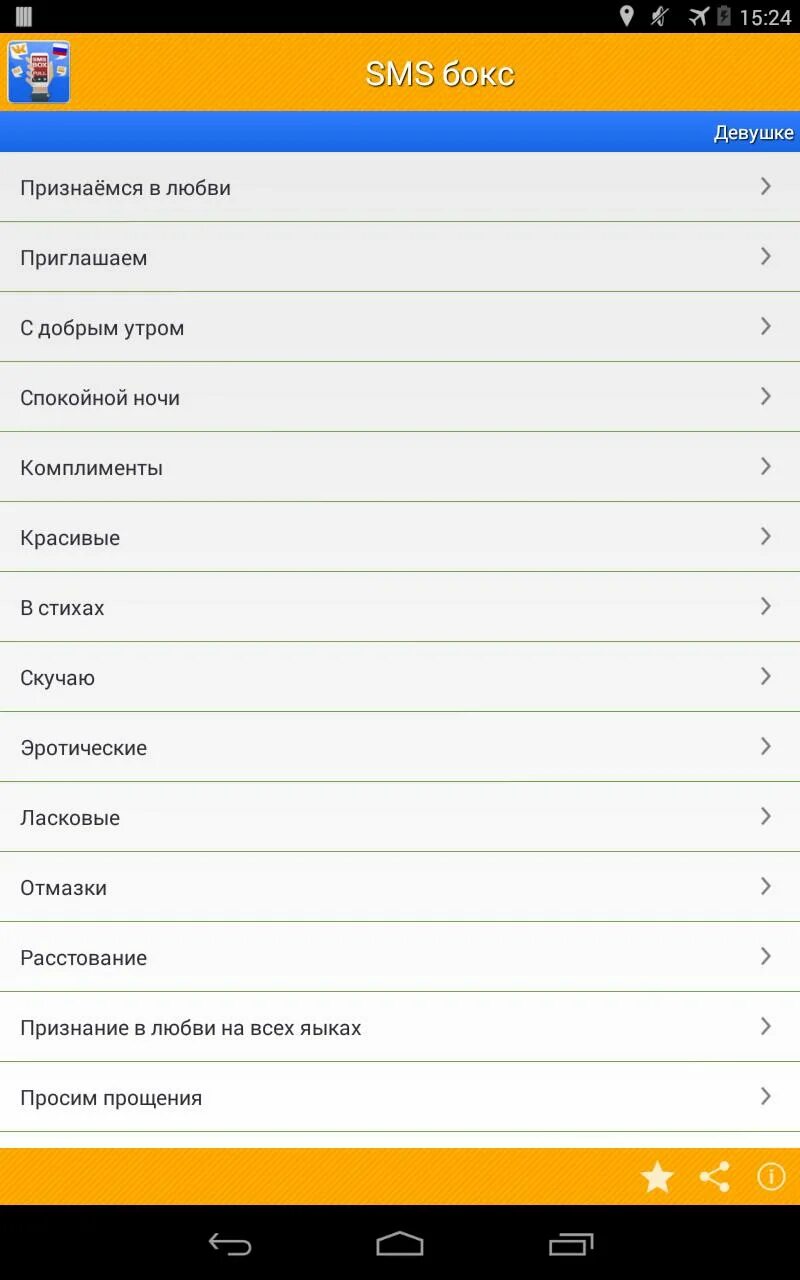
Task: Open the Отмазки category
Action: [x=400, y=887]
